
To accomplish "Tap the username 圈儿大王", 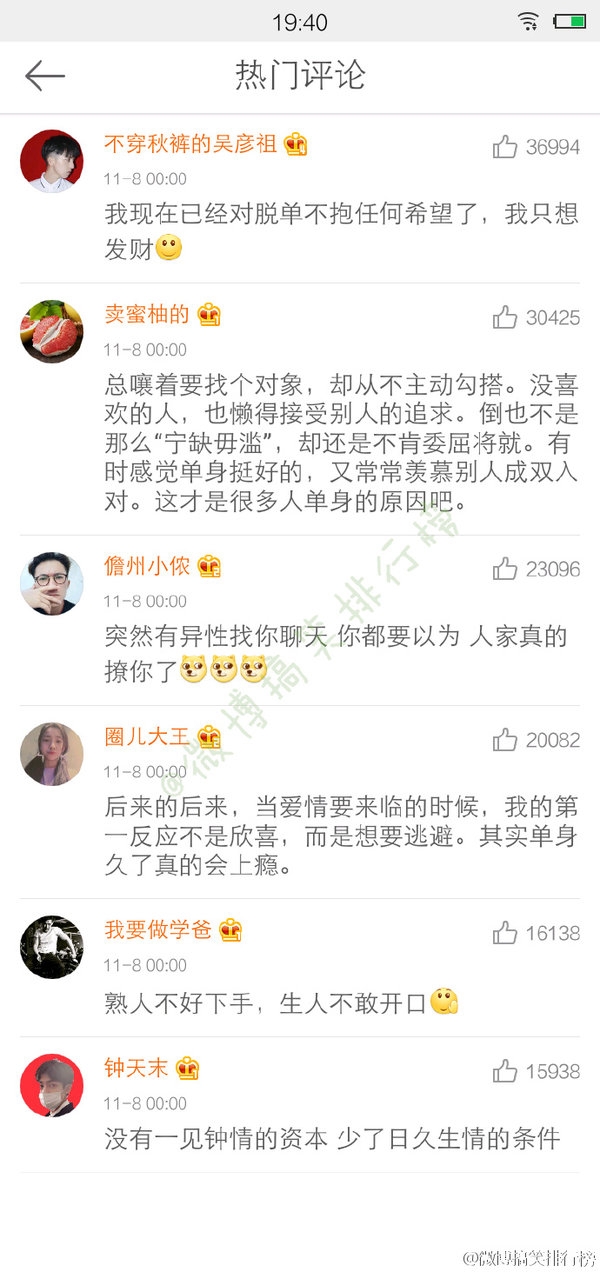I will 147,738.
